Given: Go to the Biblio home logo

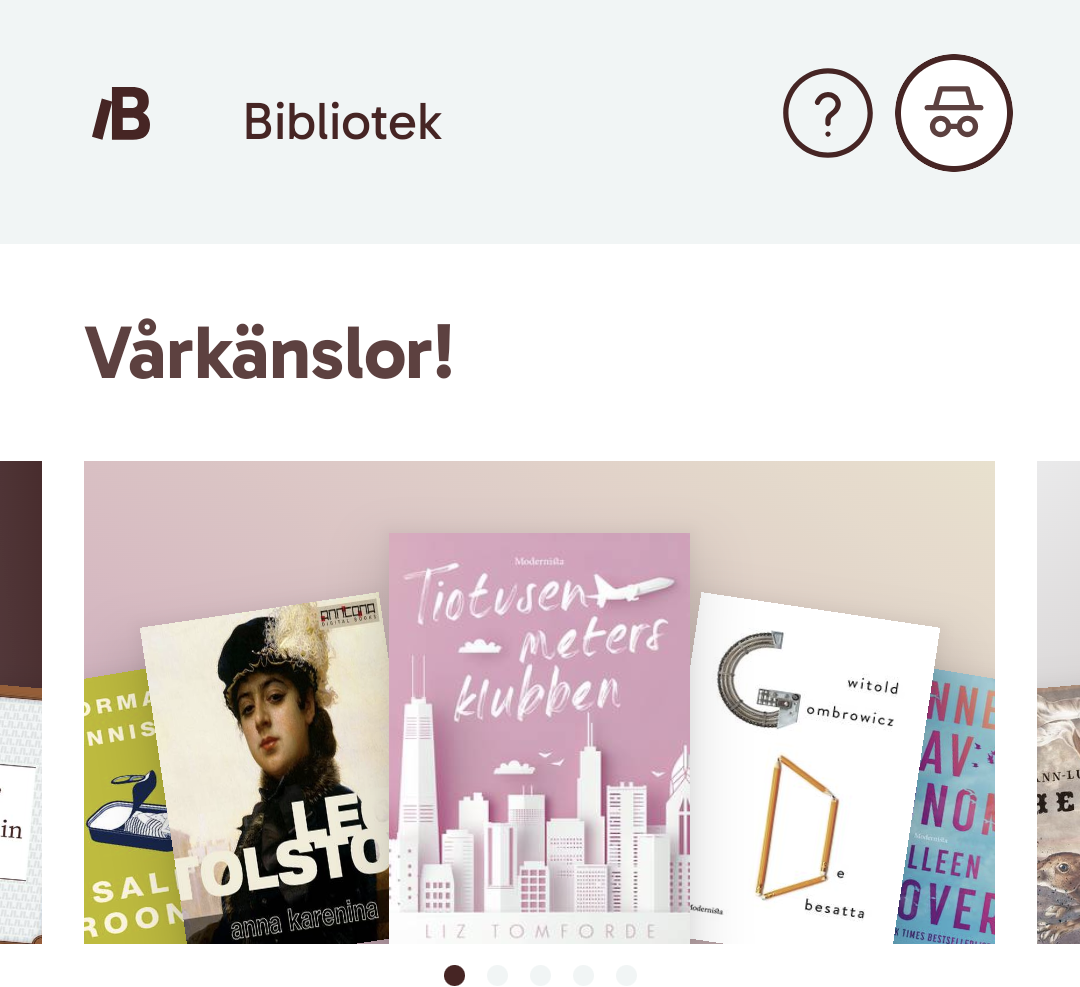Looking at the screenshot, I should (122, 114).
